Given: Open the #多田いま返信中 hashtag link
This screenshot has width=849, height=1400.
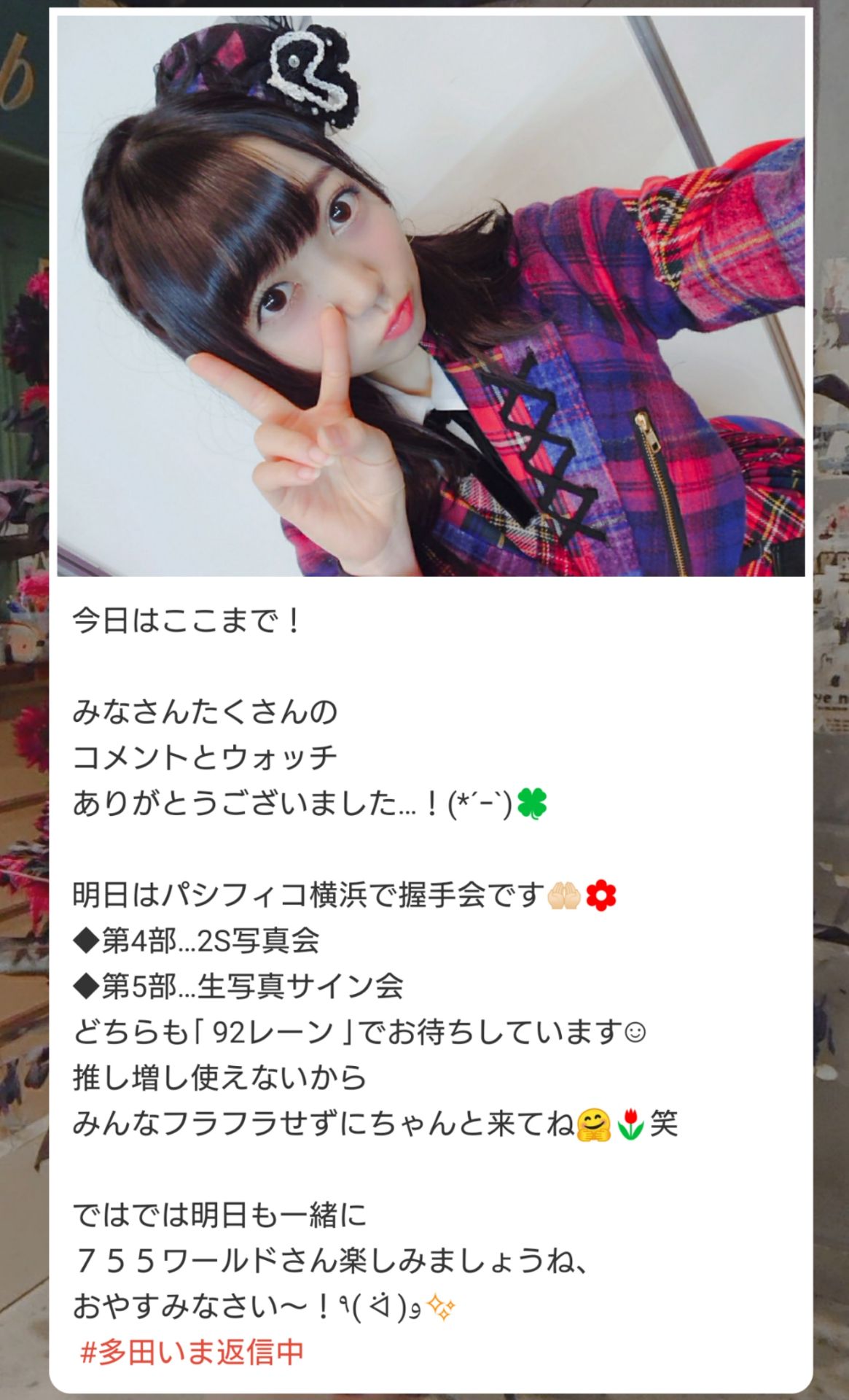Looking at the screenshot, I should tap(192, 1352).
